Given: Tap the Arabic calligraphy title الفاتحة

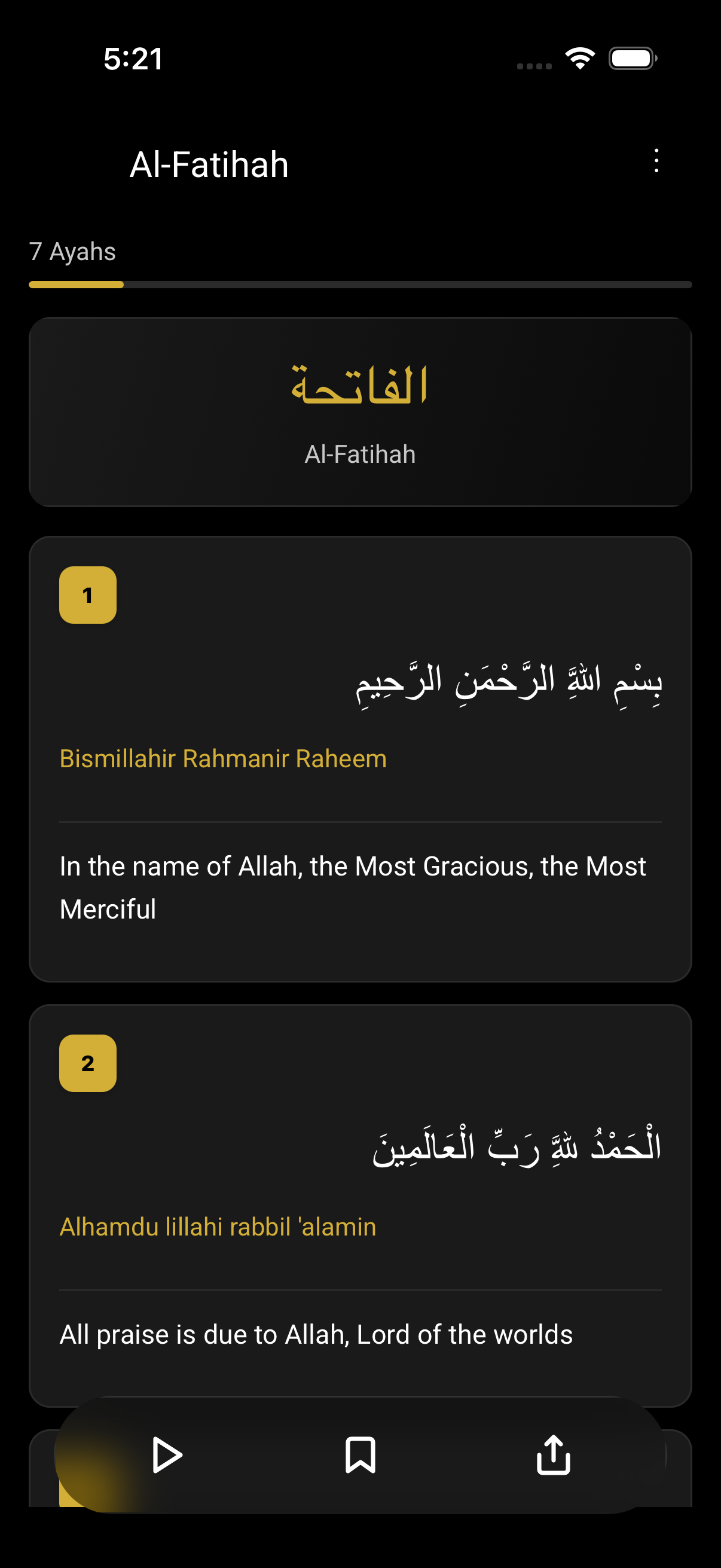Looking at the screenshot, I should pyautogui.click(x=360, y=383).
